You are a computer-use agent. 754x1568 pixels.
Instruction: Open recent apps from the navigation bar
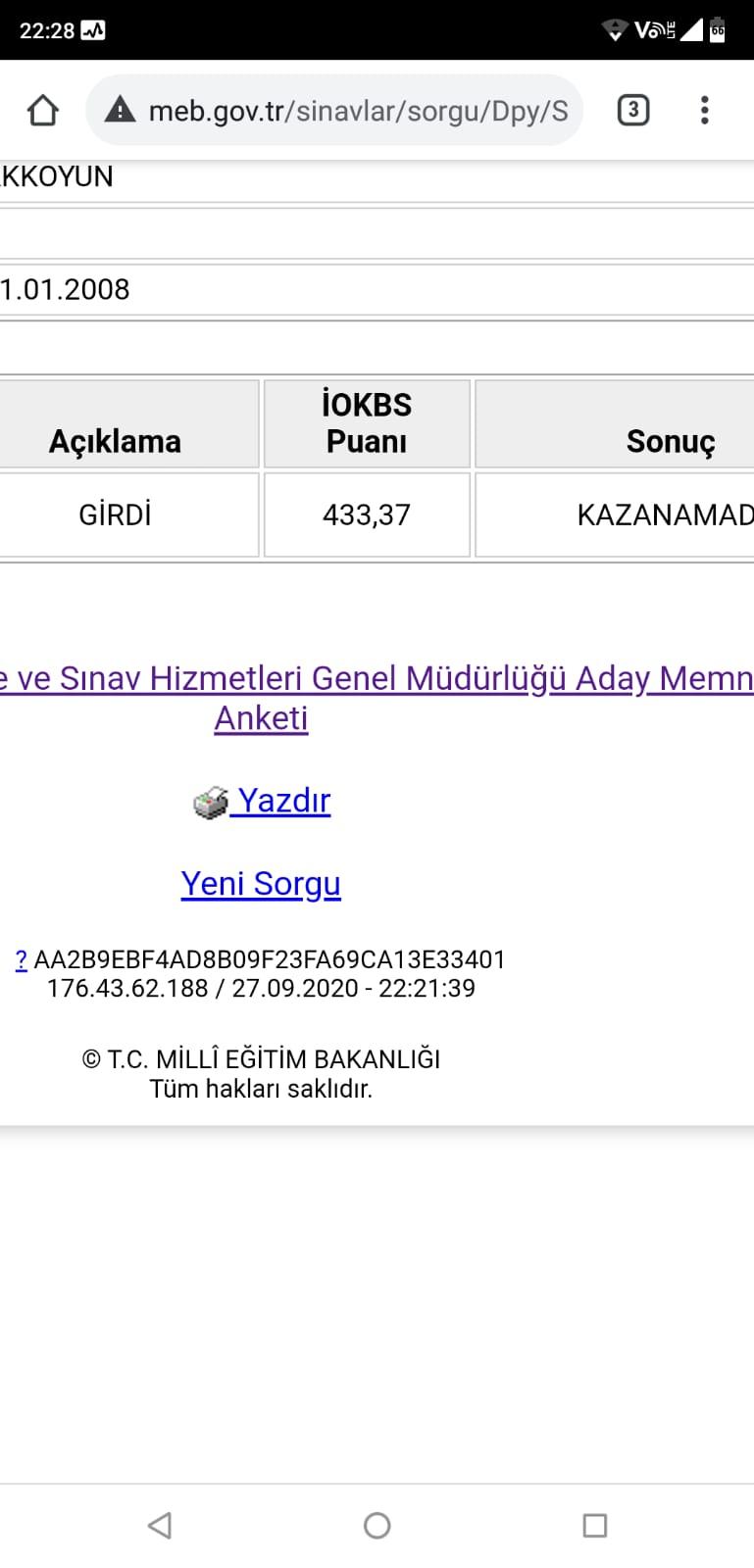tap(594, 1525)
